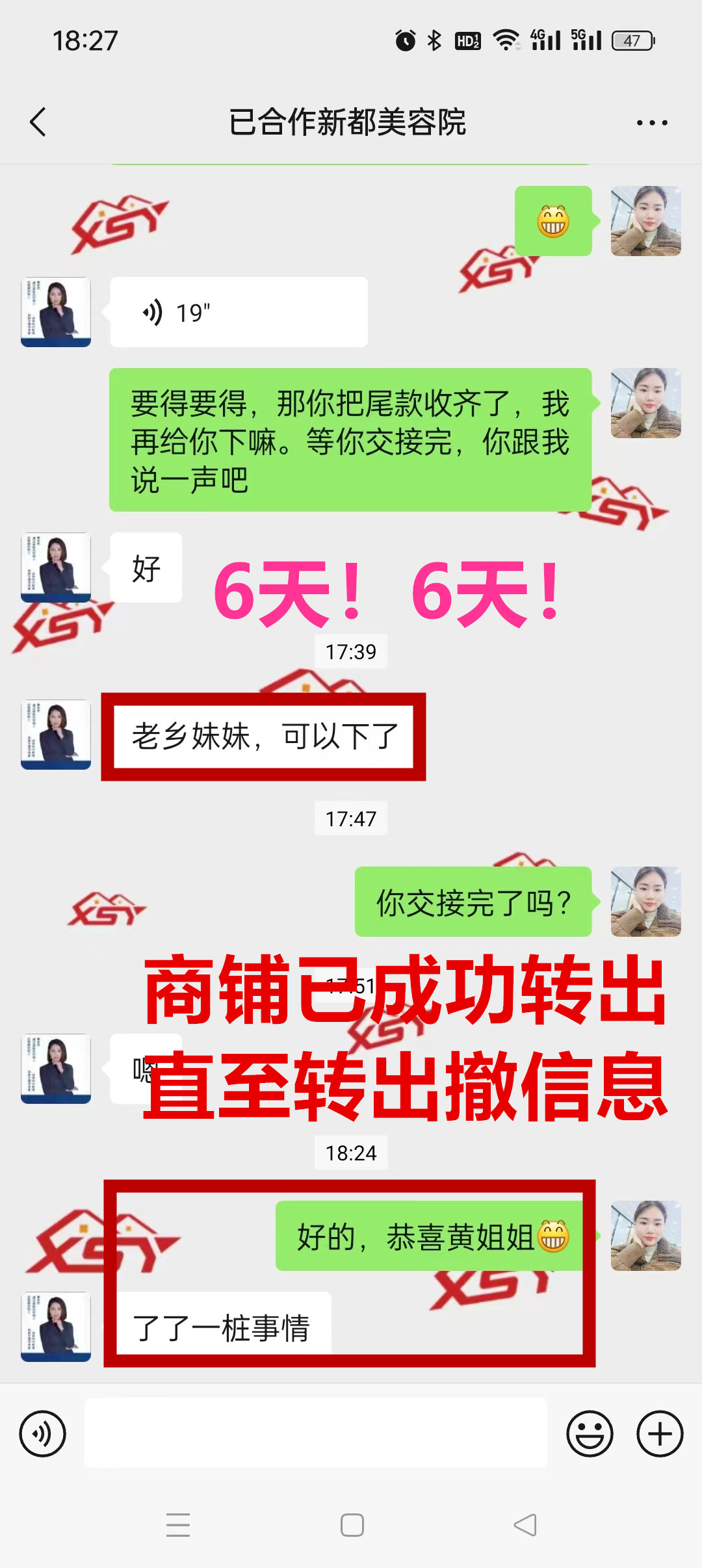This screenshot has width=702, height=1568.
Task: Open the emoji sticker panel
Action: click(590, 1433)
